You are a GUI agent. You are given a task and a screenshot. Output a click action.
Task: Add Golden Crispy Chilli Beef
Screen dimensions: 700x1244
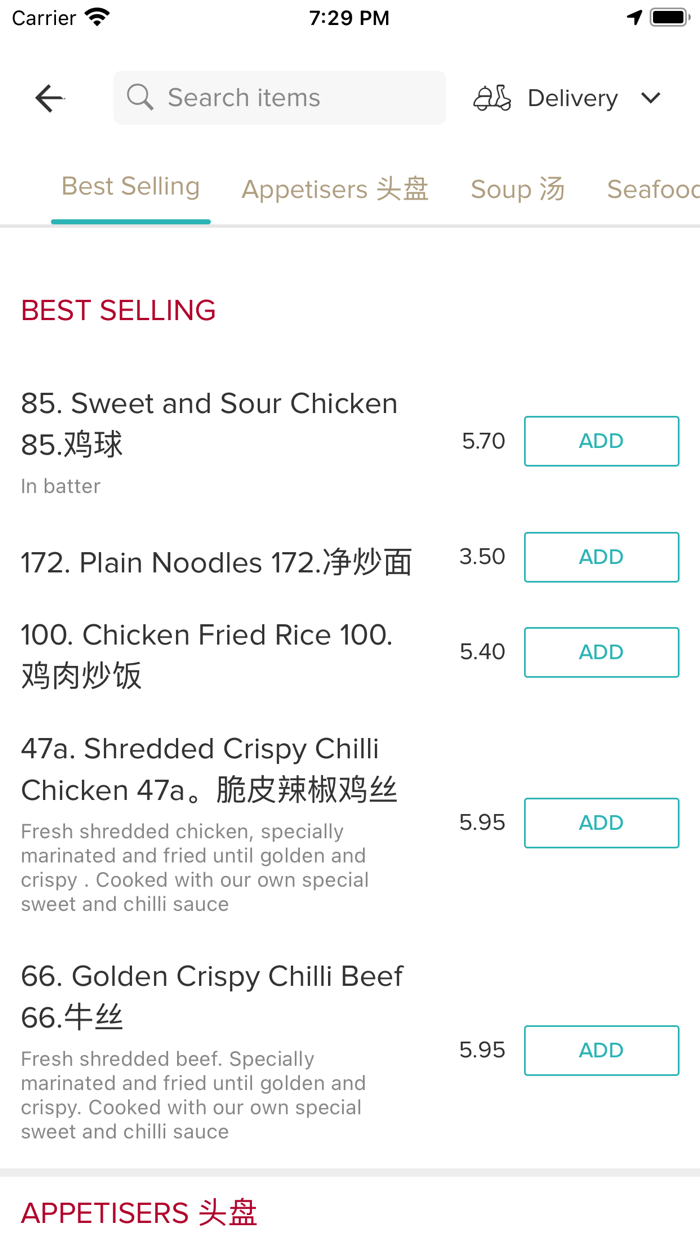[601, 1050]
